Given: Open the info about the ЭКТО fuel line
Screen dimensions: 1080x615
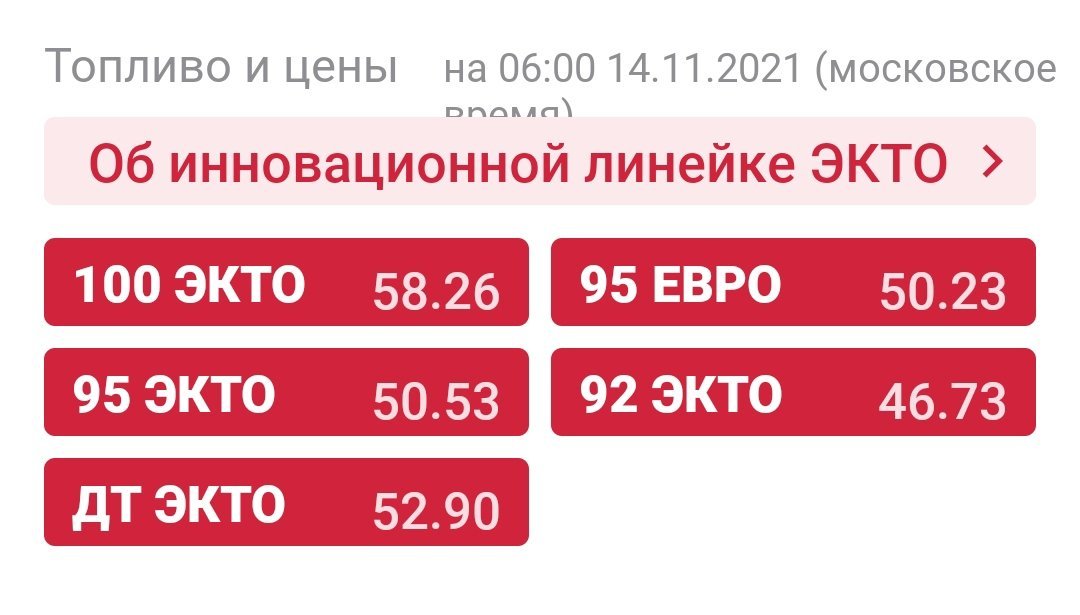Looking at the screenshot, I should [x=540, y=163].
